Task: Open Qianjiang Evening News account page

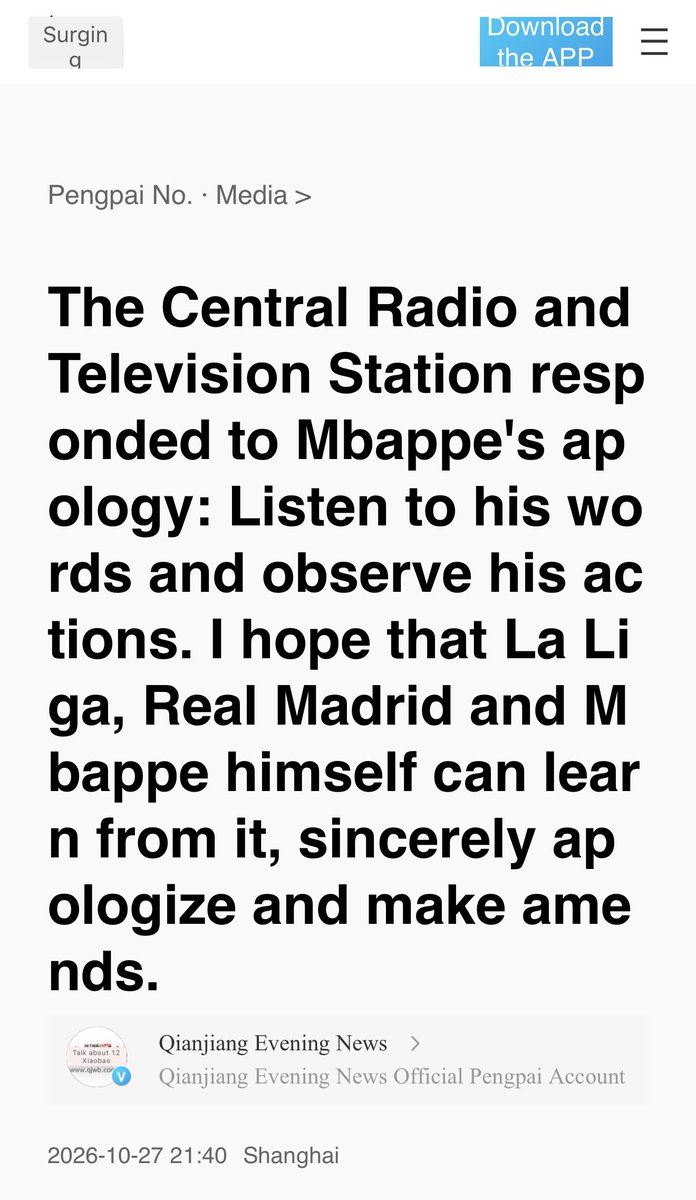Action: (347, 1060)
